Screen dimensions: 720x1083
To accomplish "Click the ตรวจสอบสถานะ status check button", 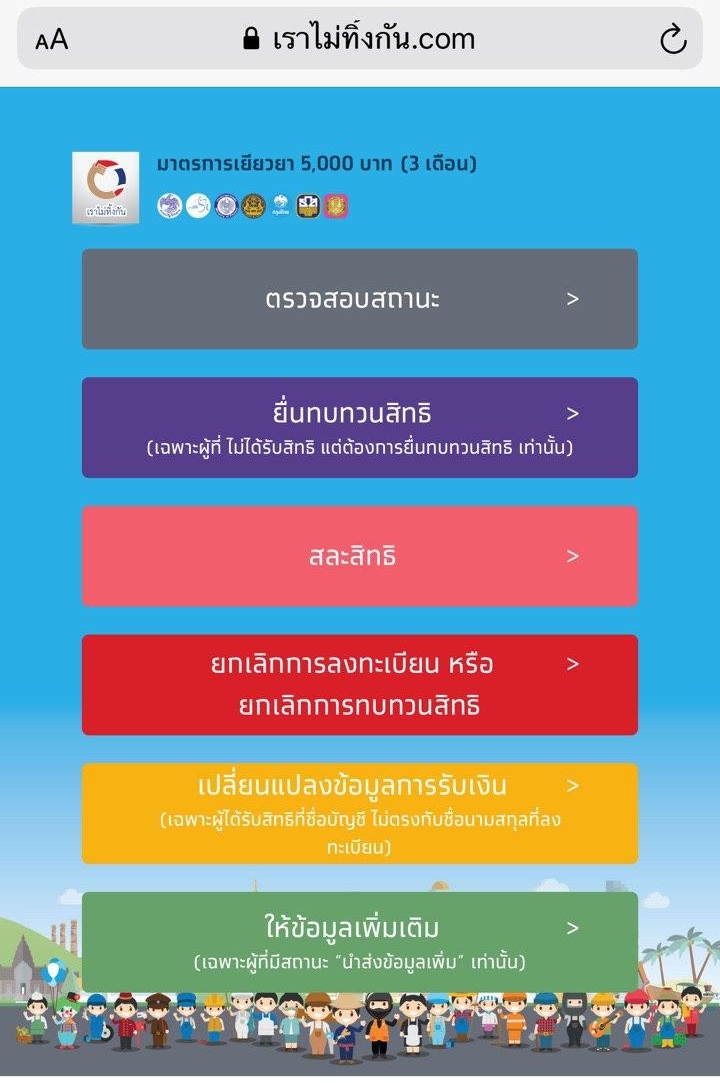I will 360,298.
